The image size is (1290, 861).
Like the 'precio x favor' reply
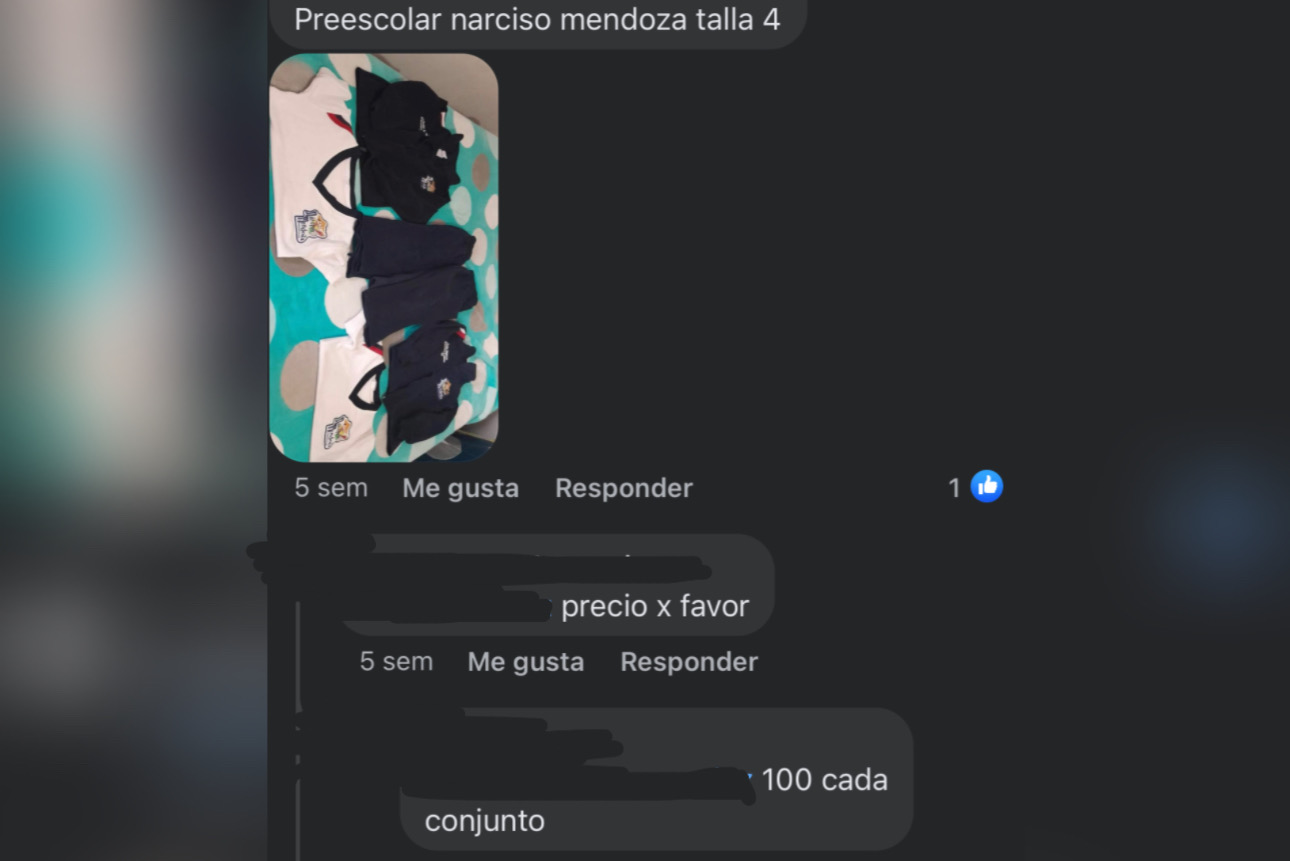[525, 662]
